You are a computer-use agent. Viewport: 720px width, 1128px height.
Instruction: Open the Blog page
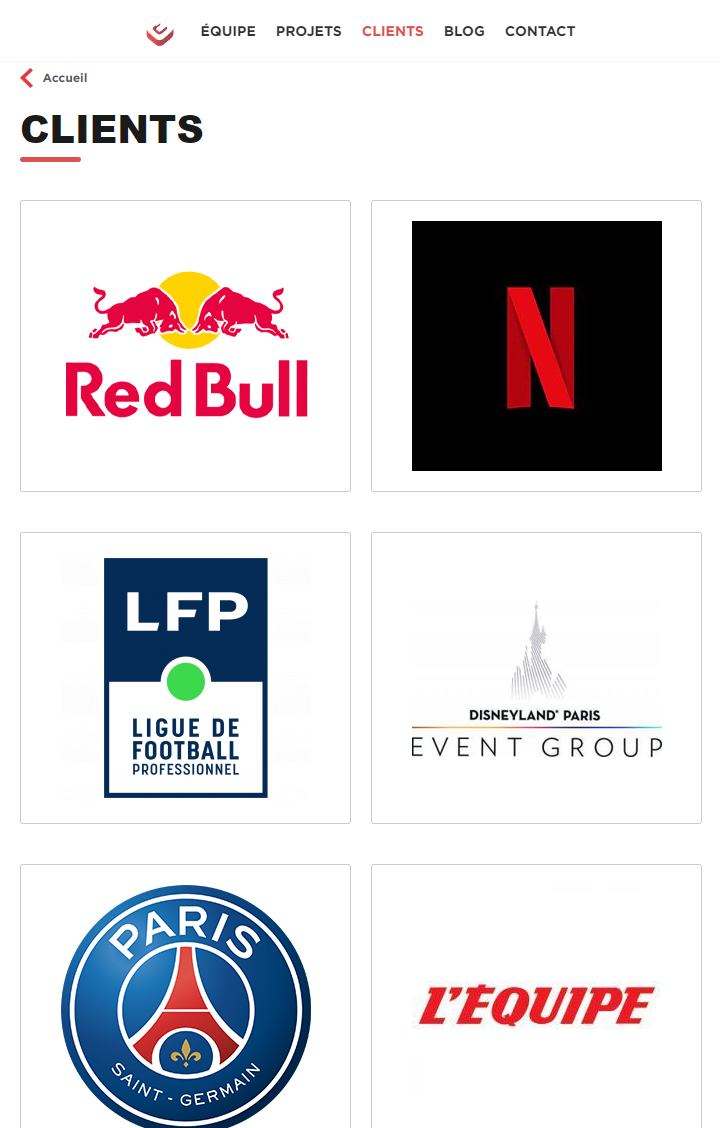click(464, 32)
